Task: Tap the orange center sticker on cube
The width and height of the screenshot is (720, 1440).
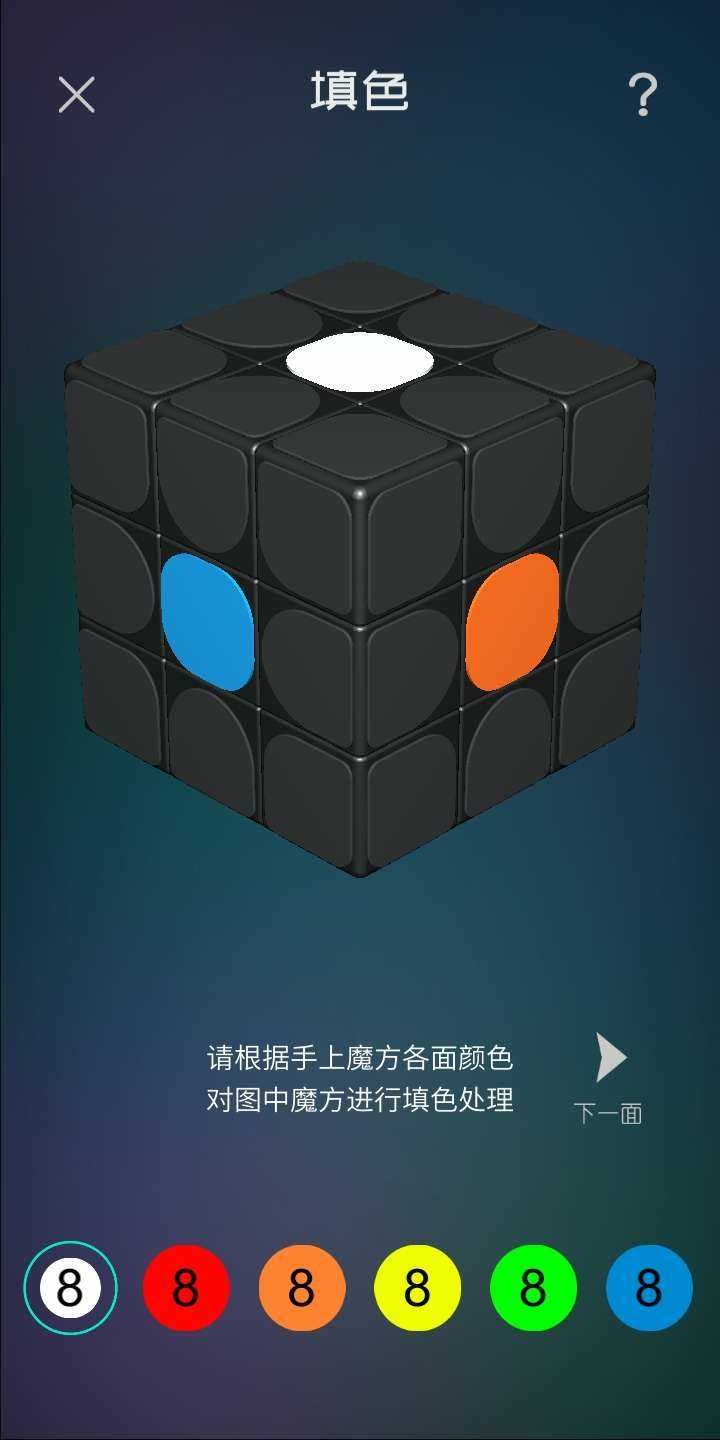Action: tap(512, 621)
